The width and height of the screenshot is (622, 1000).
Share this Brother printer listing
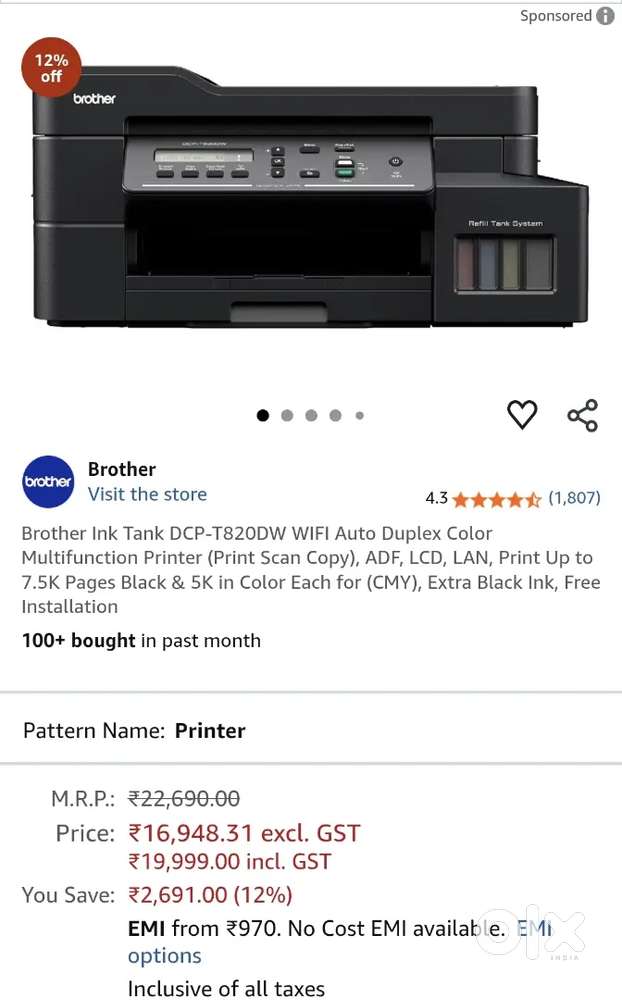pyautogui.click(x=582, y=415)
